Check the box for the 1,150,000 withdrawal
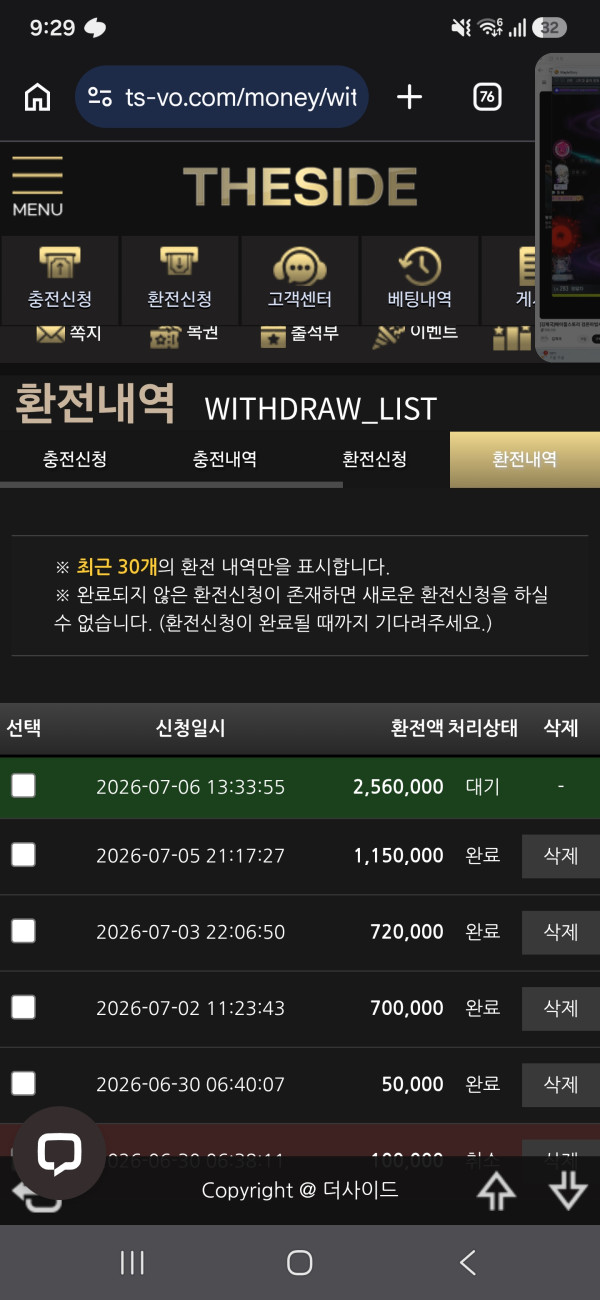This screenshot has height=1300, width=600. pyautogui.click(x=23, y=855)
